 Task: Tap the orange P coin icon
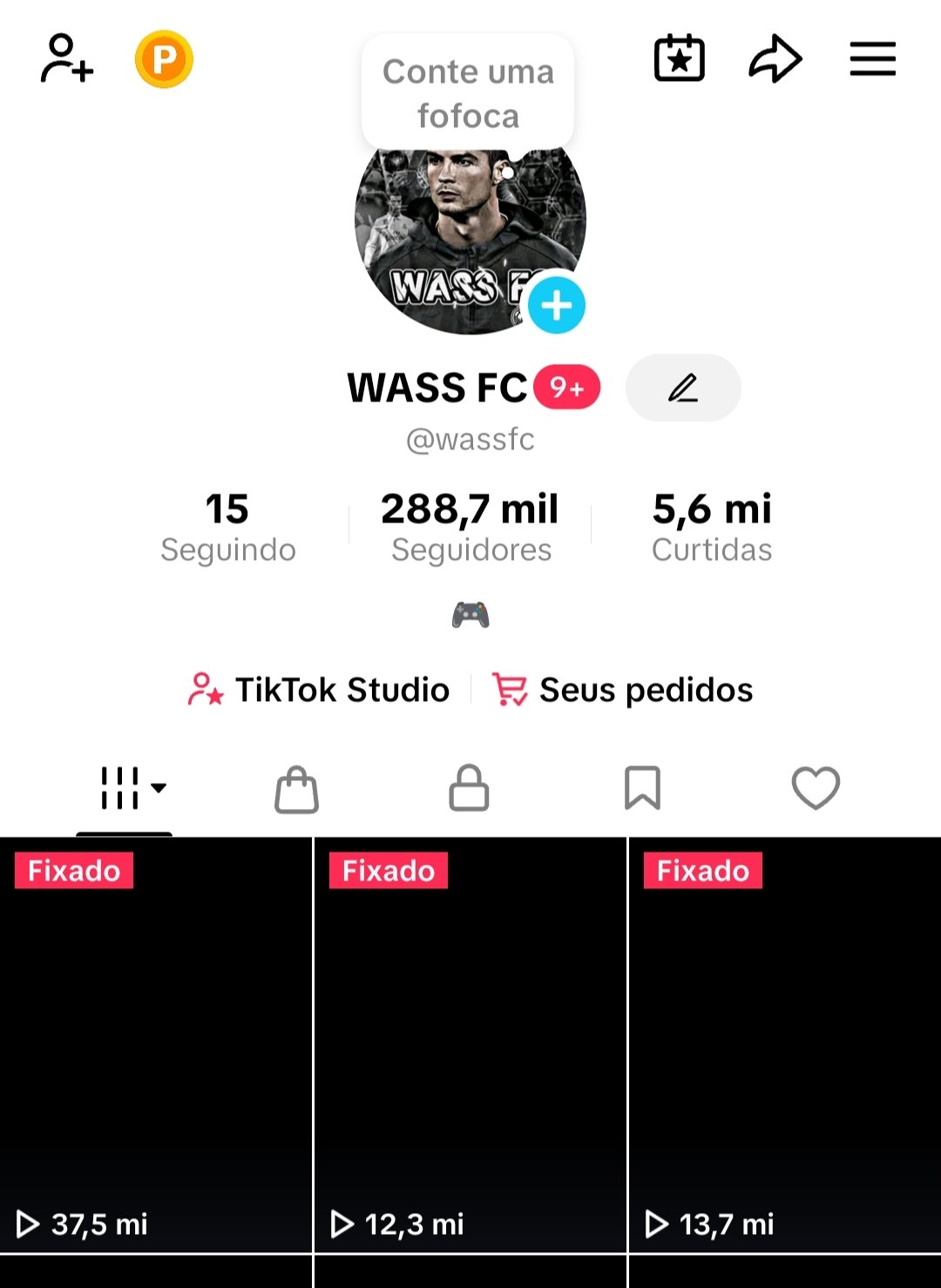(164, 59)
